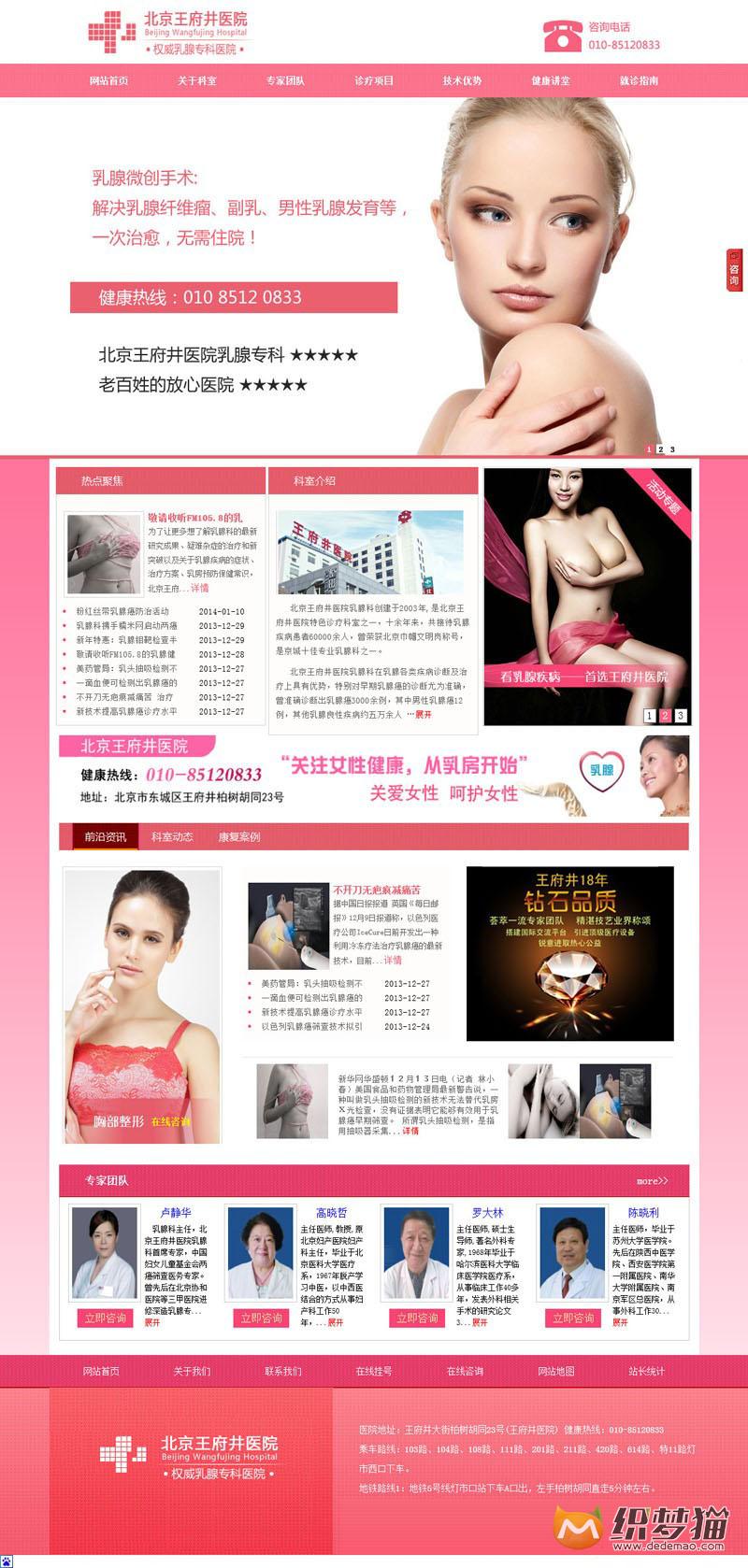Open 技术优势 from the top navigation
The image size is (748, 1568).
(462, 81)
